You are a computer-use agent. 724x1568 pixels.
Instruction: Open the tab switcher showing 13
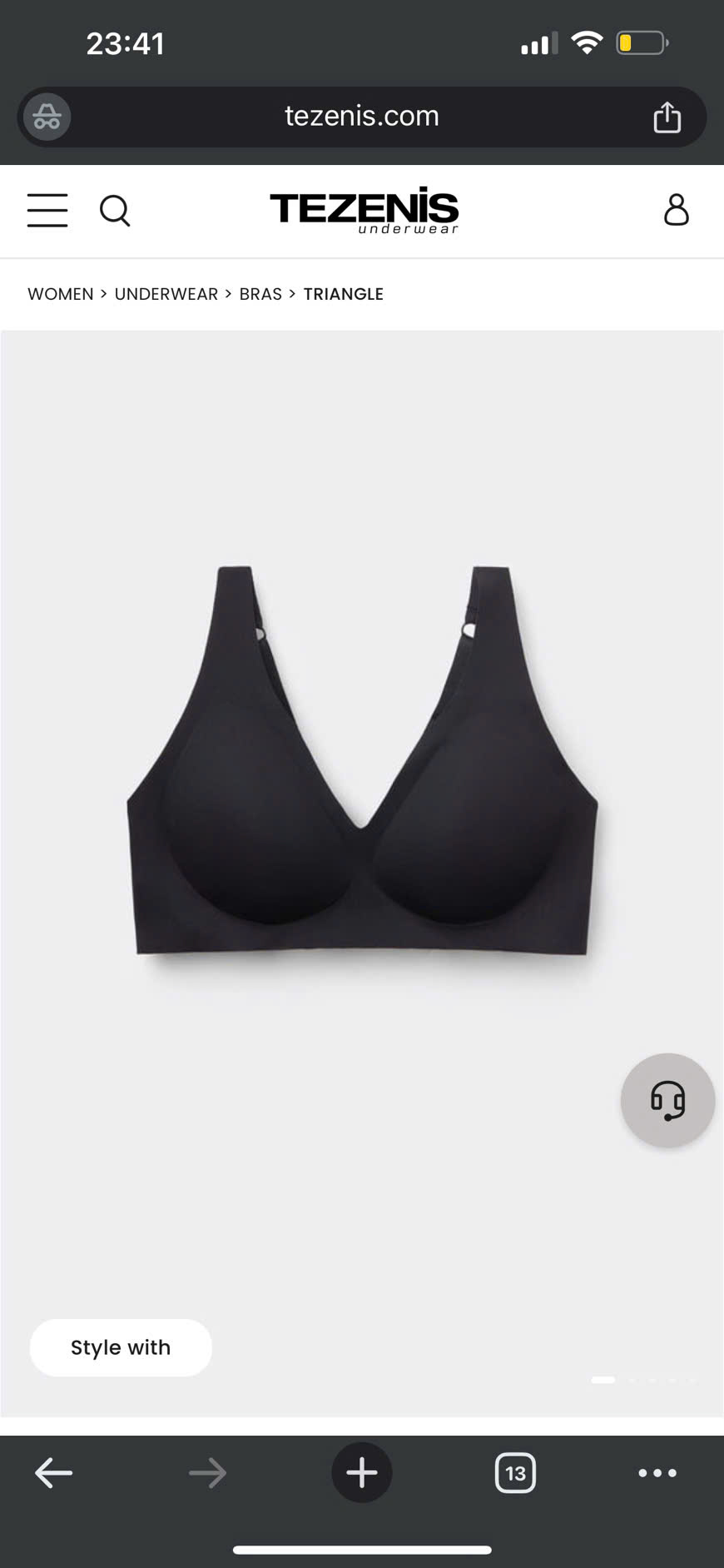click(x=515, y=1473)
